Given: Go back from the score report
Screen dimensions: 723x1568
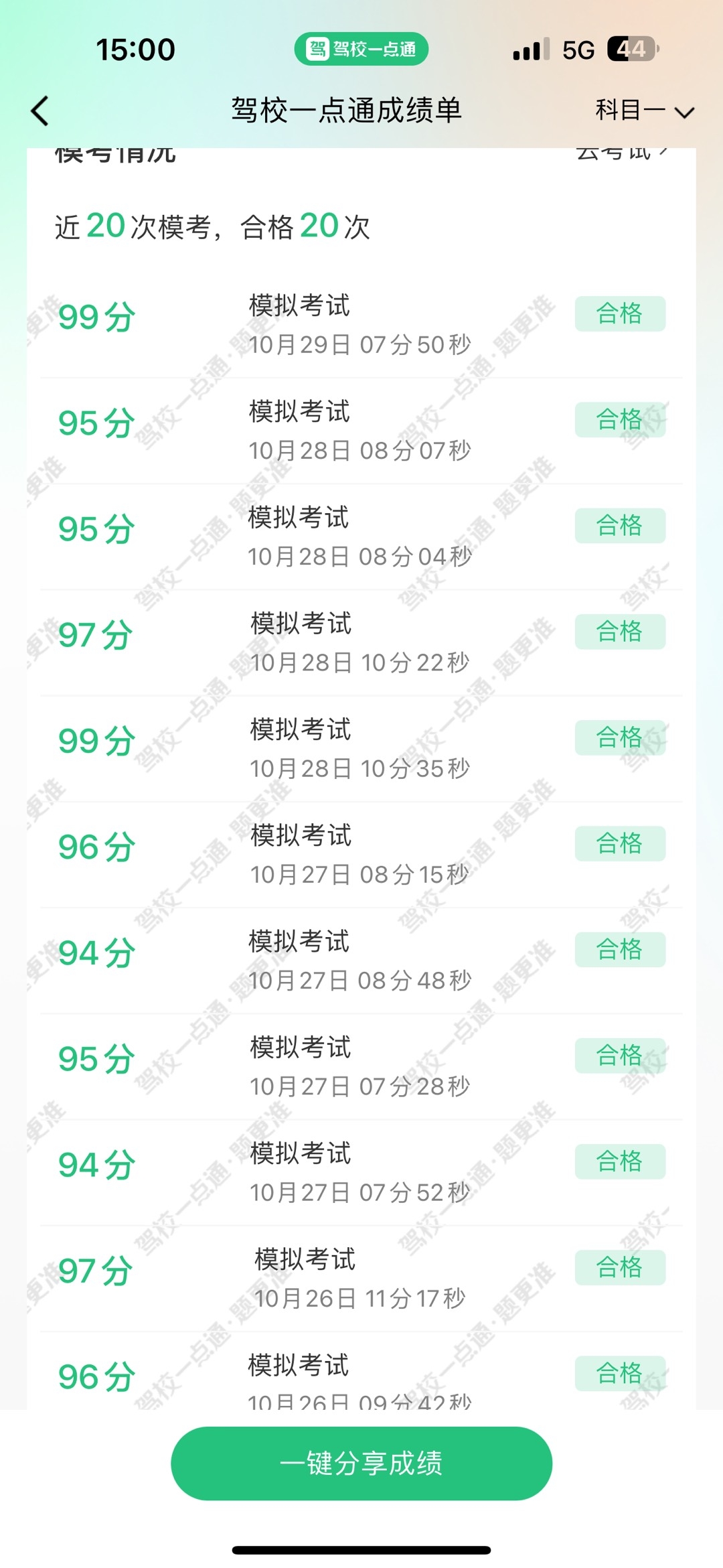Looking at the screenshot, I should point(40,111).
